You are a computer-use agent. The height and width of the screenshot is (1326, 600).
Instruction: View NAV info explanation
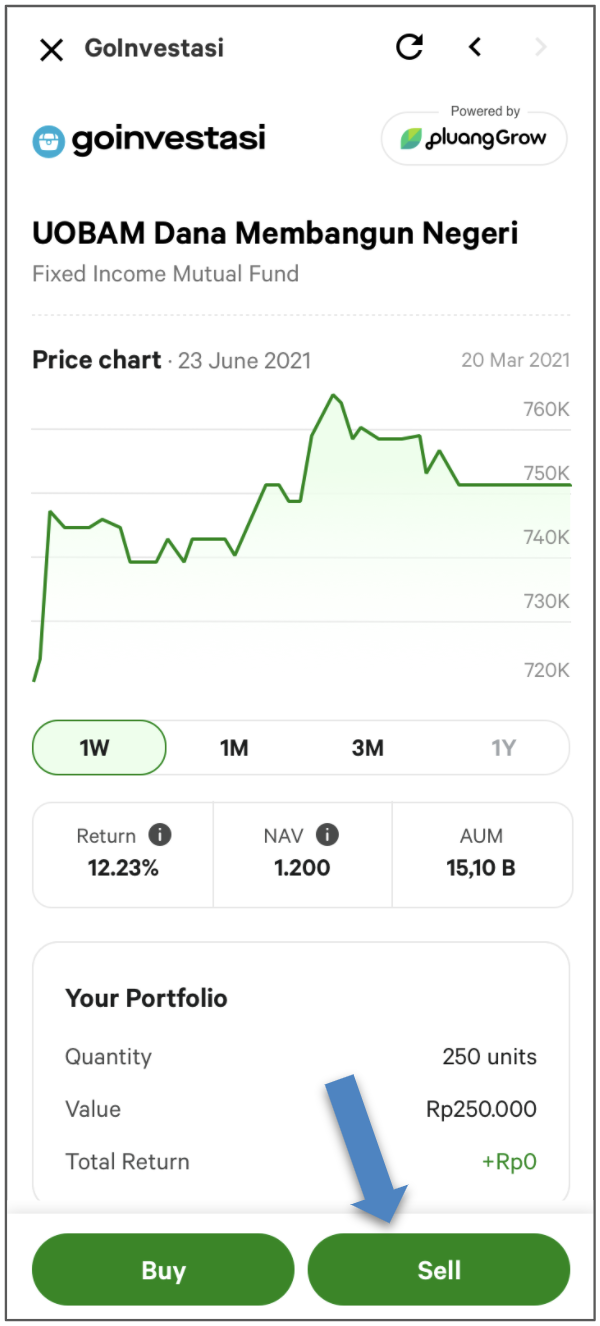tap(327, 835)
